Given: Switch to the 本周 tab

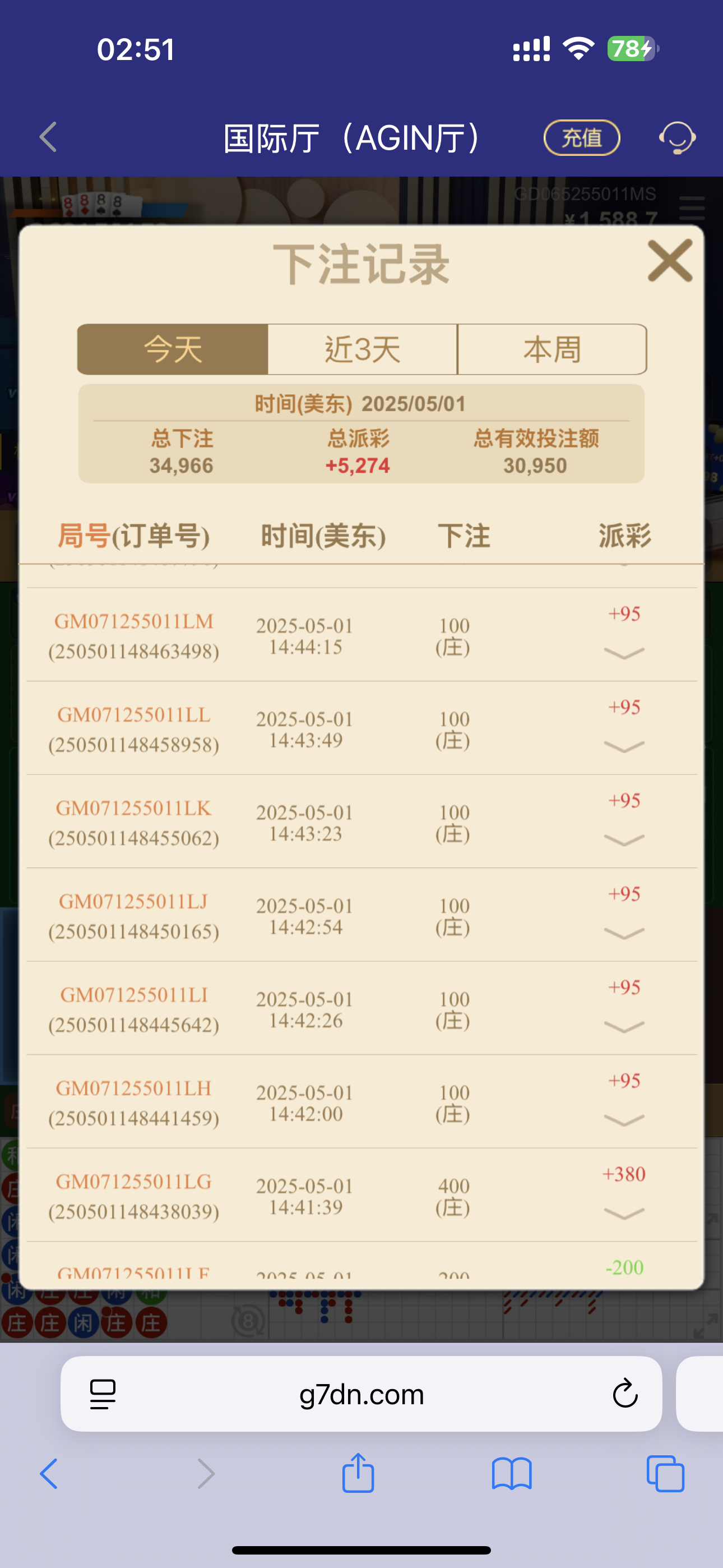Looking at the screenshot, I should click(551, 349).
